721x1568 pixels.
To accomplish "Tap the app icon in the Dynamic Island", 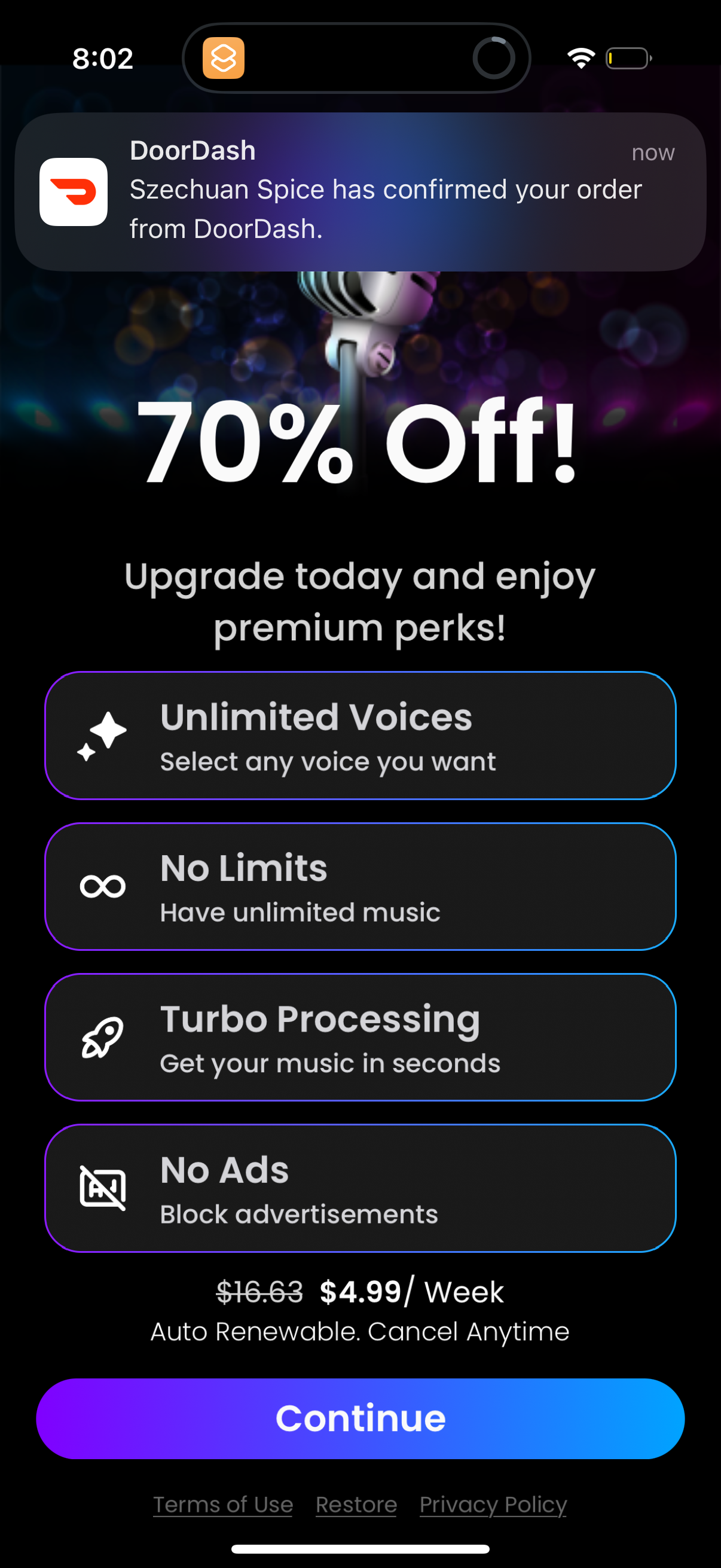I will coord(224,59).
